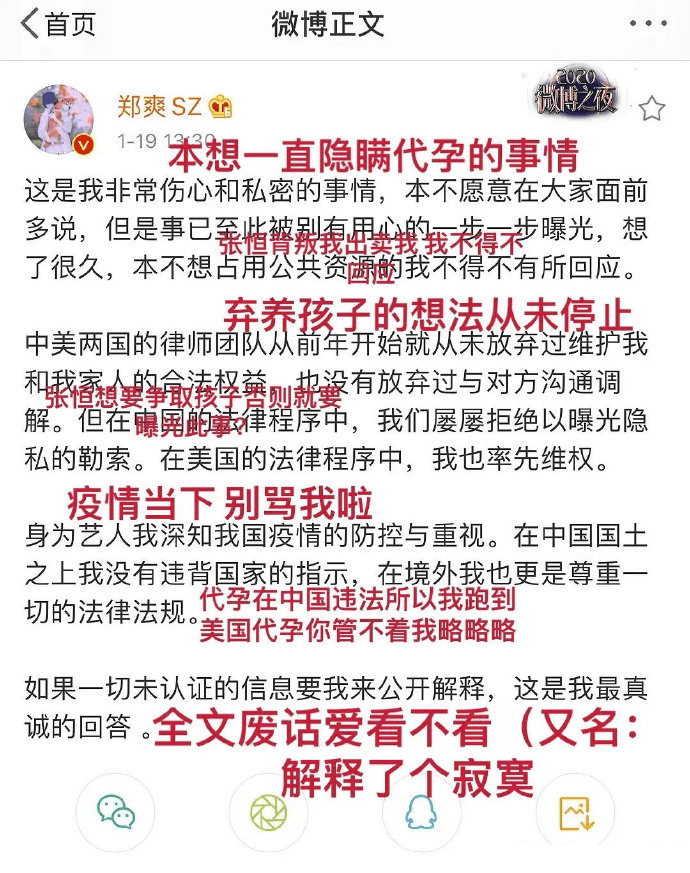
Task: Open 郑爽 SZ's profile avatar
Action: tap(59, 119)
